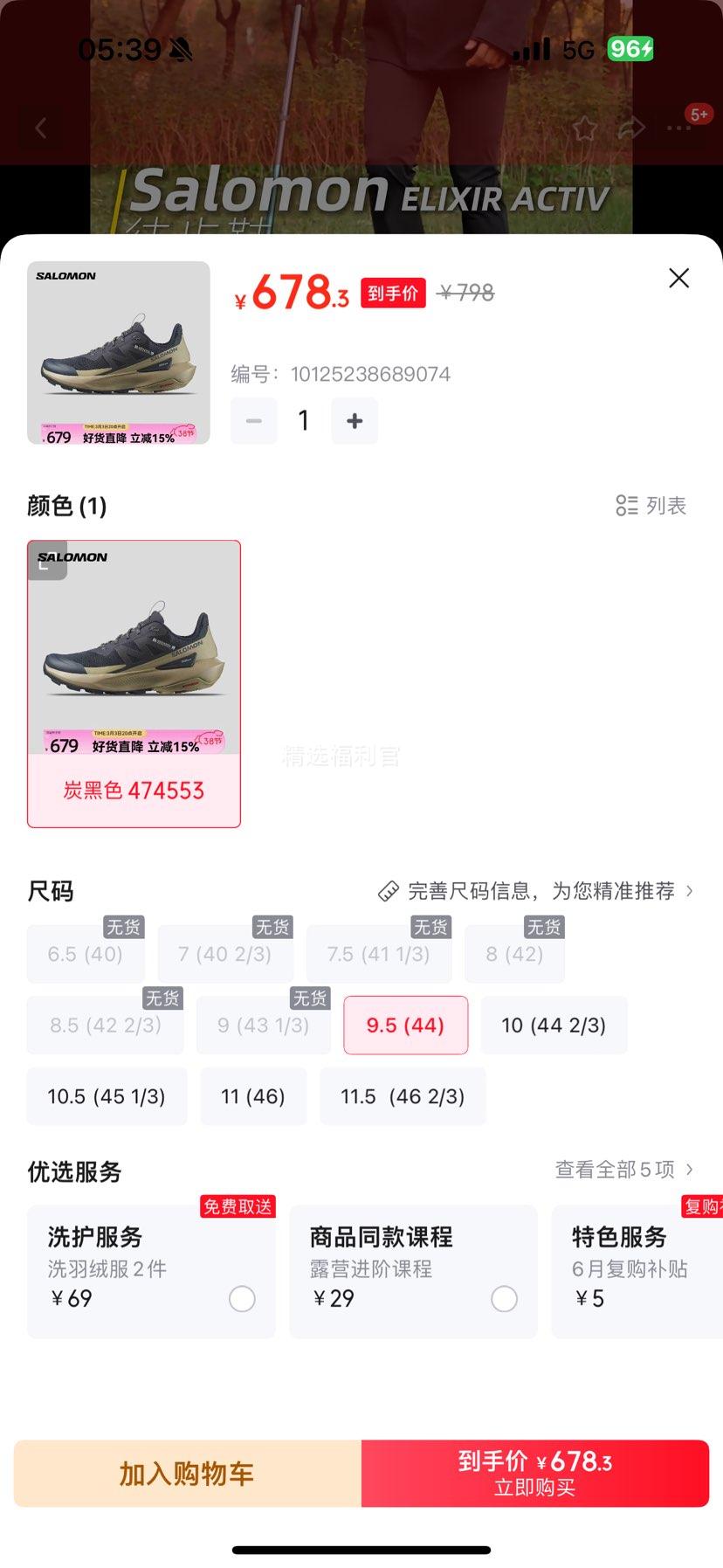Buy now with 立即购买 button
Viewport: 723px width, 1568px height.
(x=534, y=1474)
